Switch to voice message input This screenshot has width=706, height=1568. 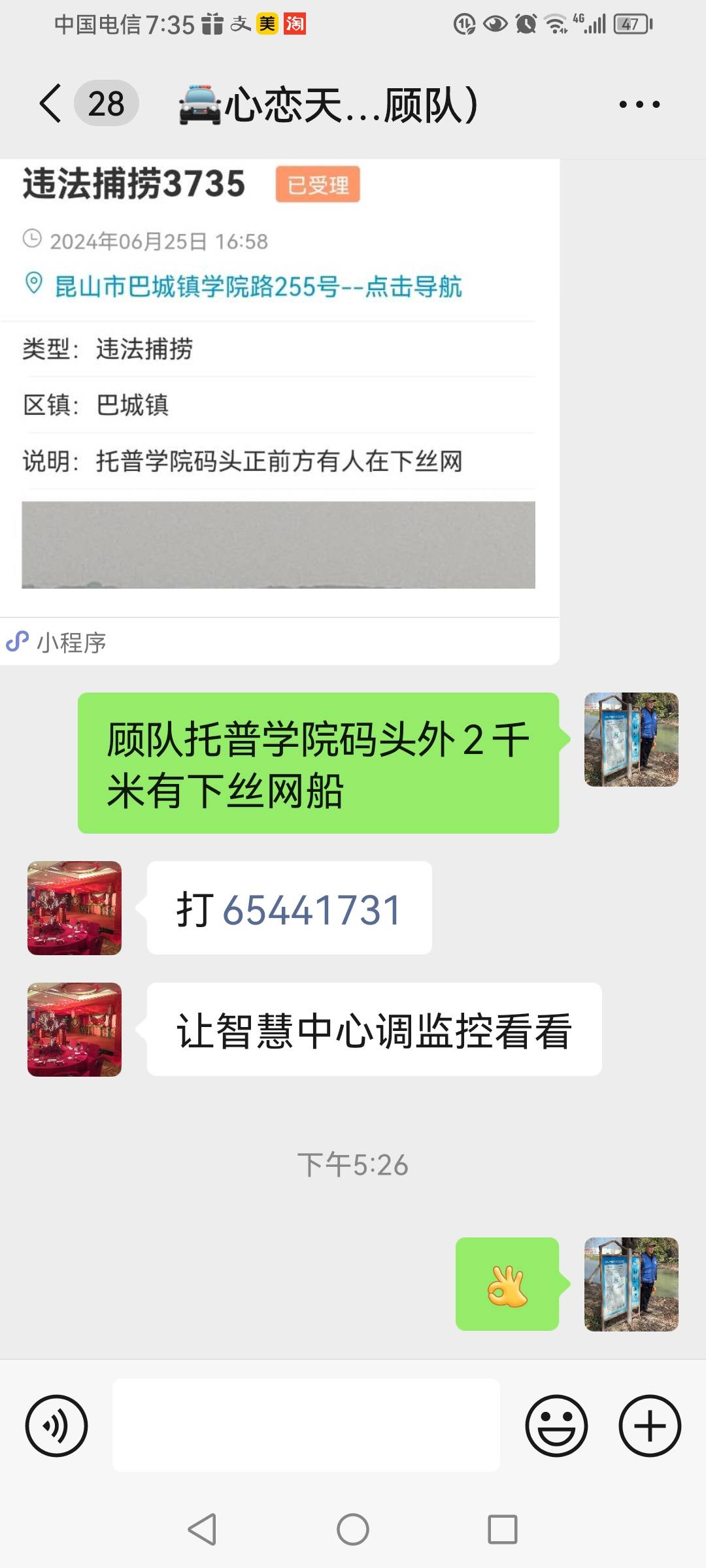56,1426
